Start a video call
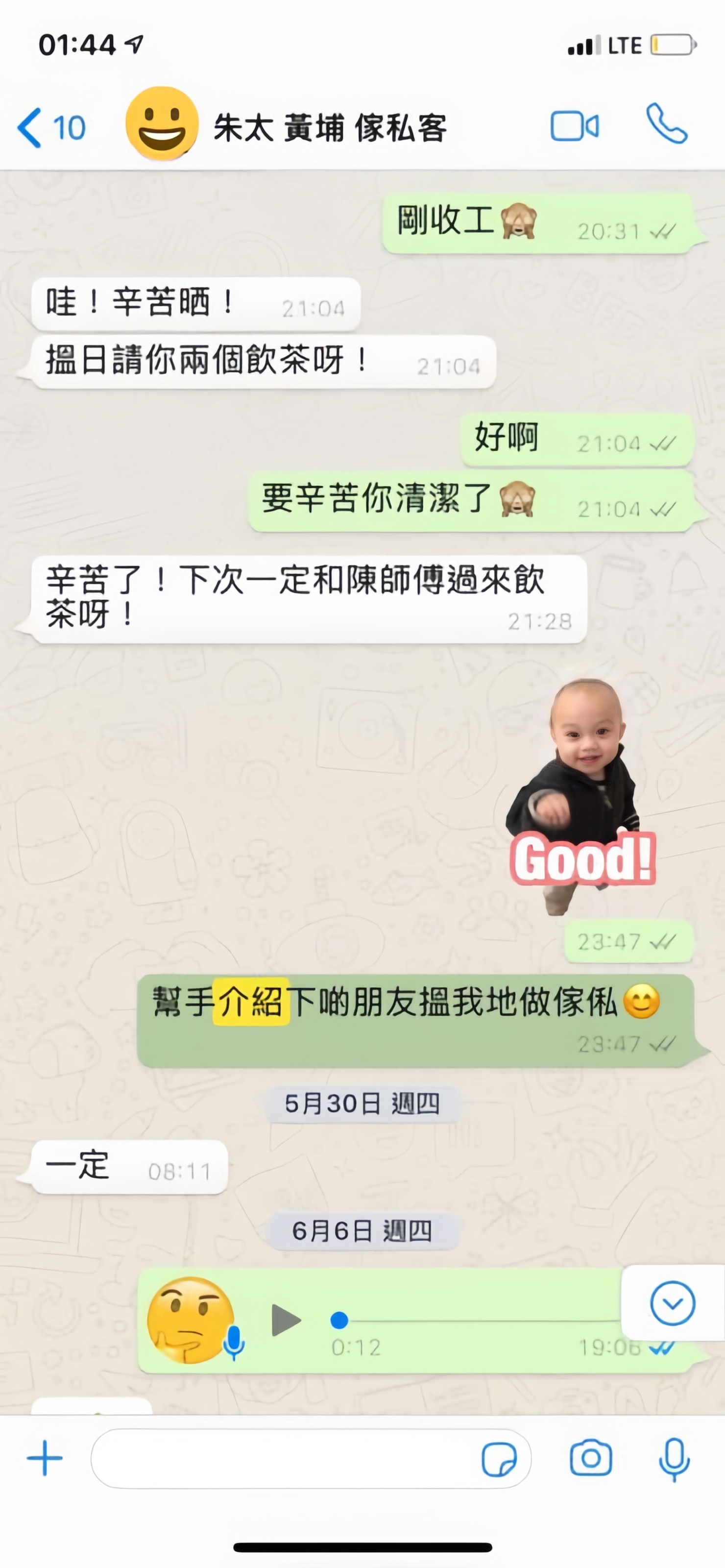Viewport: 725px width, 1568px height. (575, 126)
